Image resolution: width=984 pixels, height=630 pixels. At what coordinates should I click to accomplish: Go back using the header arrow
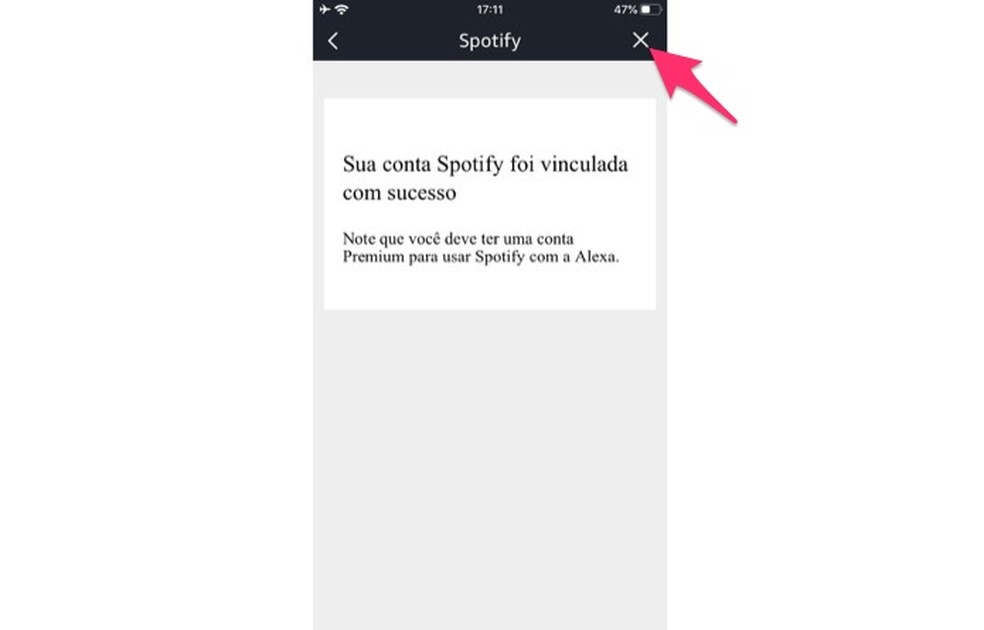(x=333, y=41)
